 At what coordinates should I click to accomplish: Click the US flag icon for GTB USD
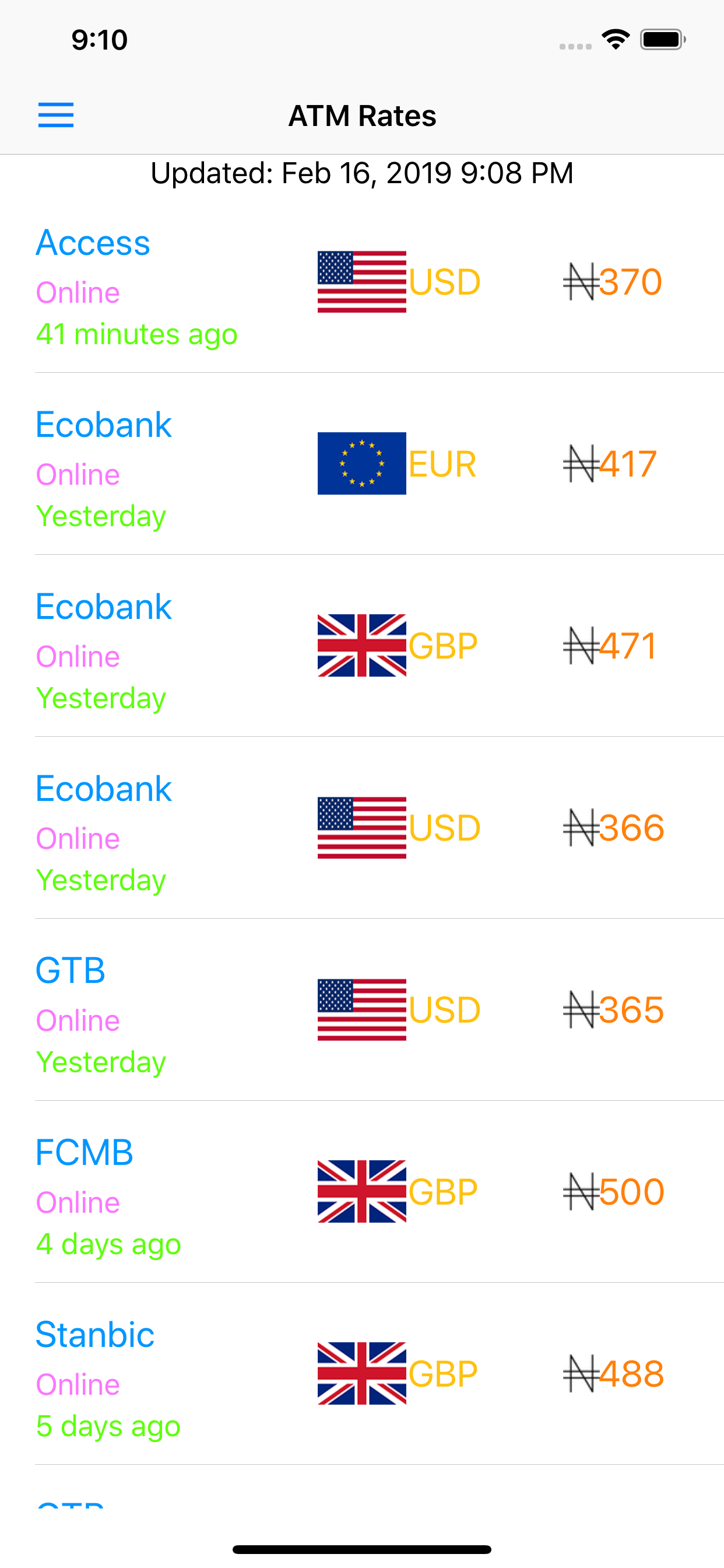coord(361,1010)
